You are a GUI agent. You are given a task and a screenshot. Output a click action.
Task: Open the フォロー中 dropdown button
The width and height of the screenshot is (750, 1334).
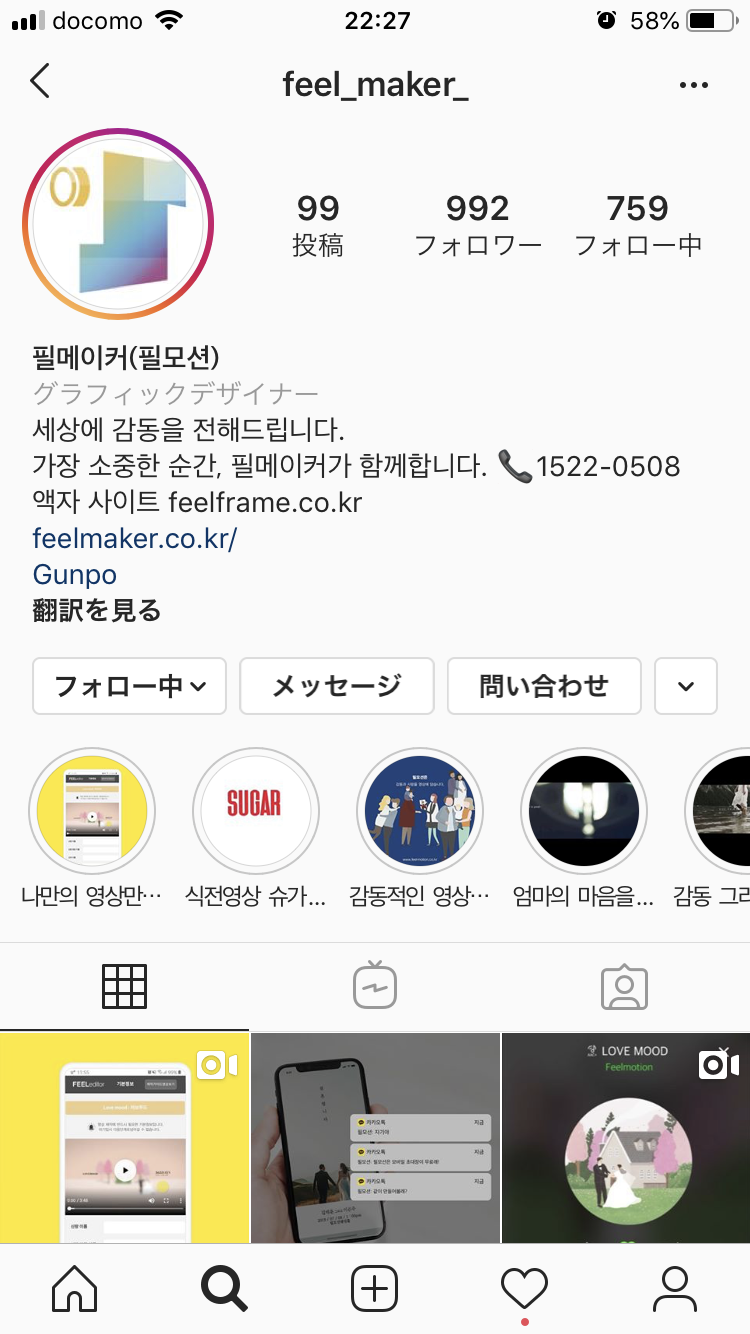(x=130, y=686)
